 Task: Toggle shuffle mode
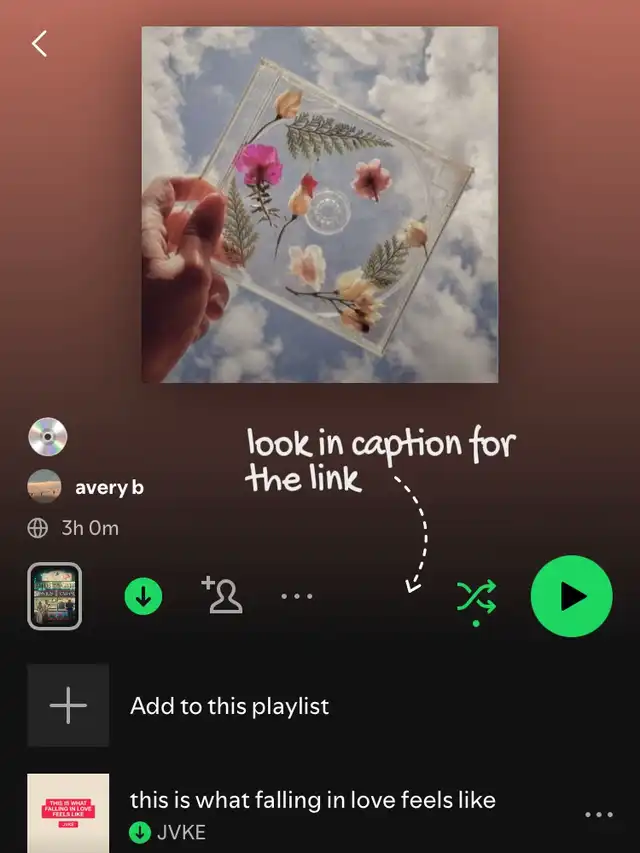click(x=476, y=600)
